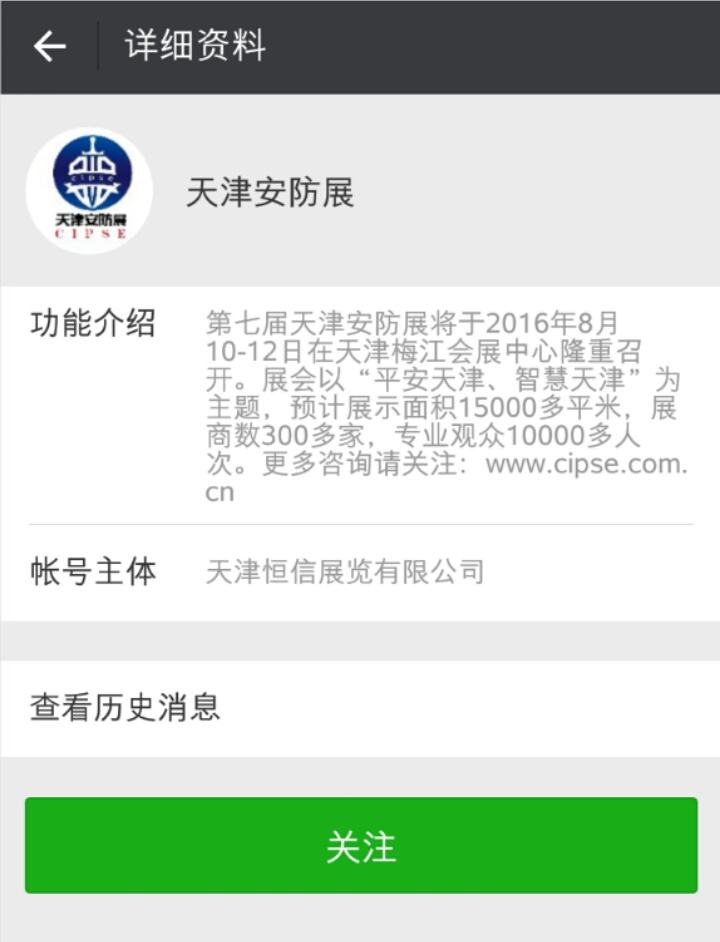Tap the green 关注 follow button
720x942 pixels.
[x=360, y=846]
